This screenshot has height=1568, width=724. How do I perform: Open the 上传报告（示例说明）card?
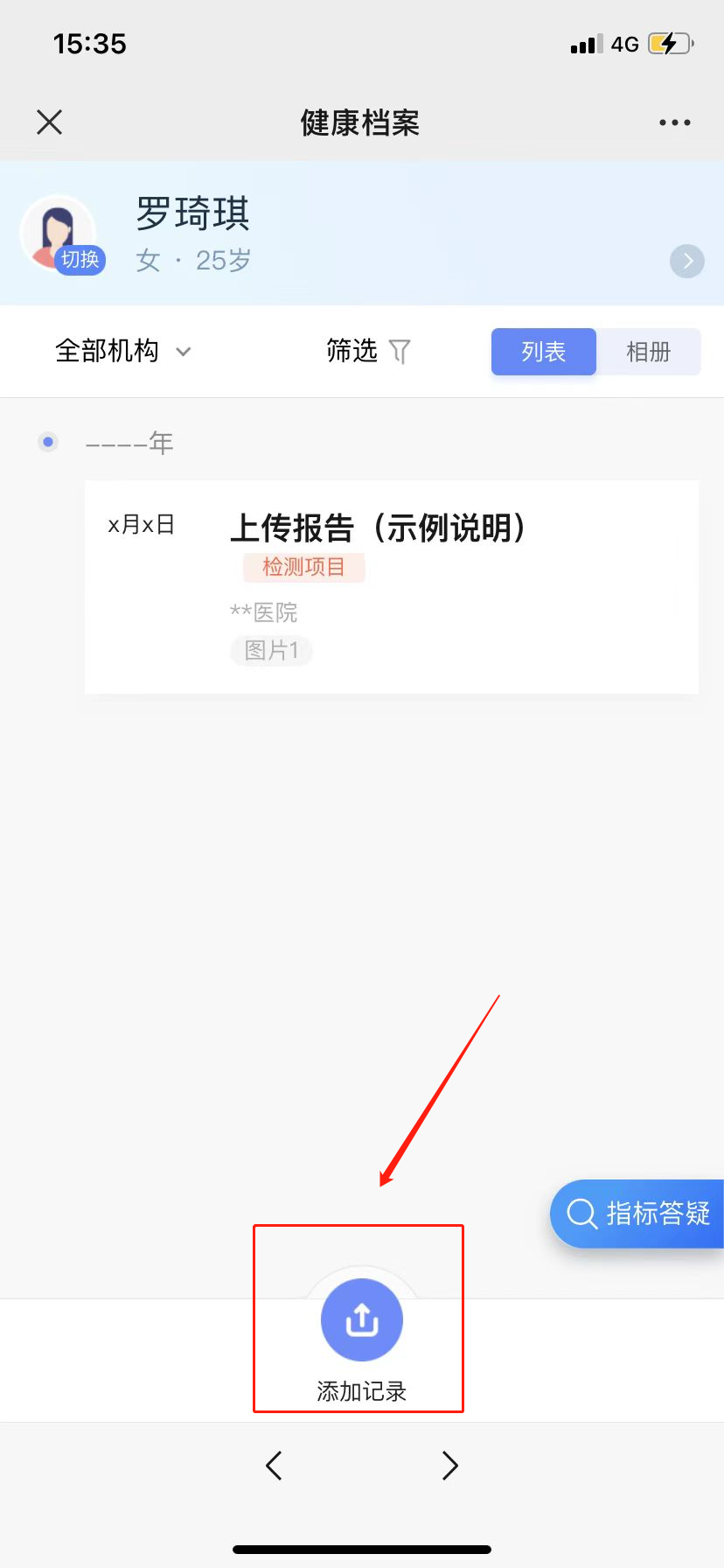pyautogui.click(x=391, y=586)
